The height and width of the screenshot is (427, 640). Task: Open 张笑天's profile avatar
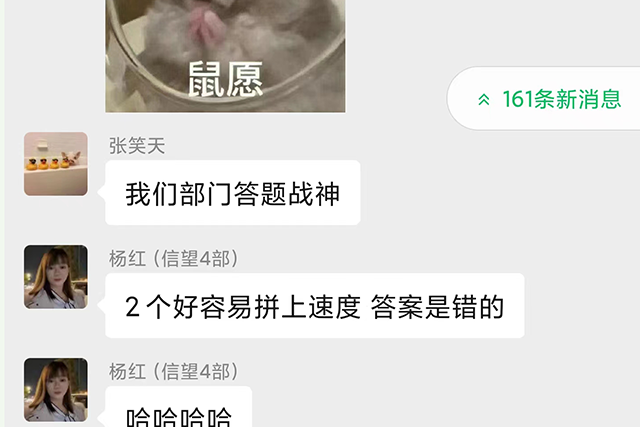coord(55,164)
